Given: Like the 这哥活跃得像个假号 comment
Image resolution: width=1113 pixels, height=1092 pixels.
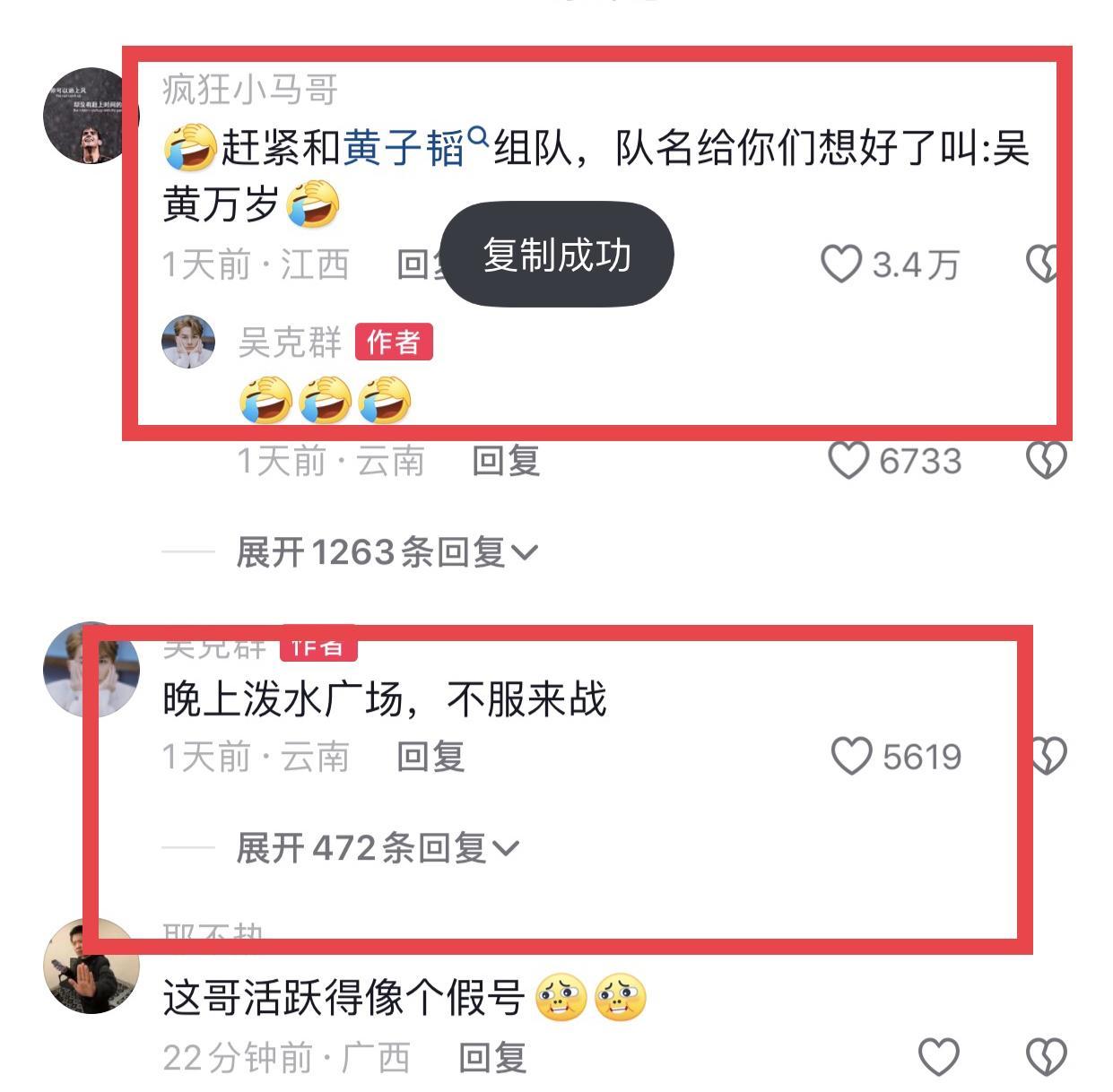Looking at the screenshot, I should click(x=939, y=1057).
